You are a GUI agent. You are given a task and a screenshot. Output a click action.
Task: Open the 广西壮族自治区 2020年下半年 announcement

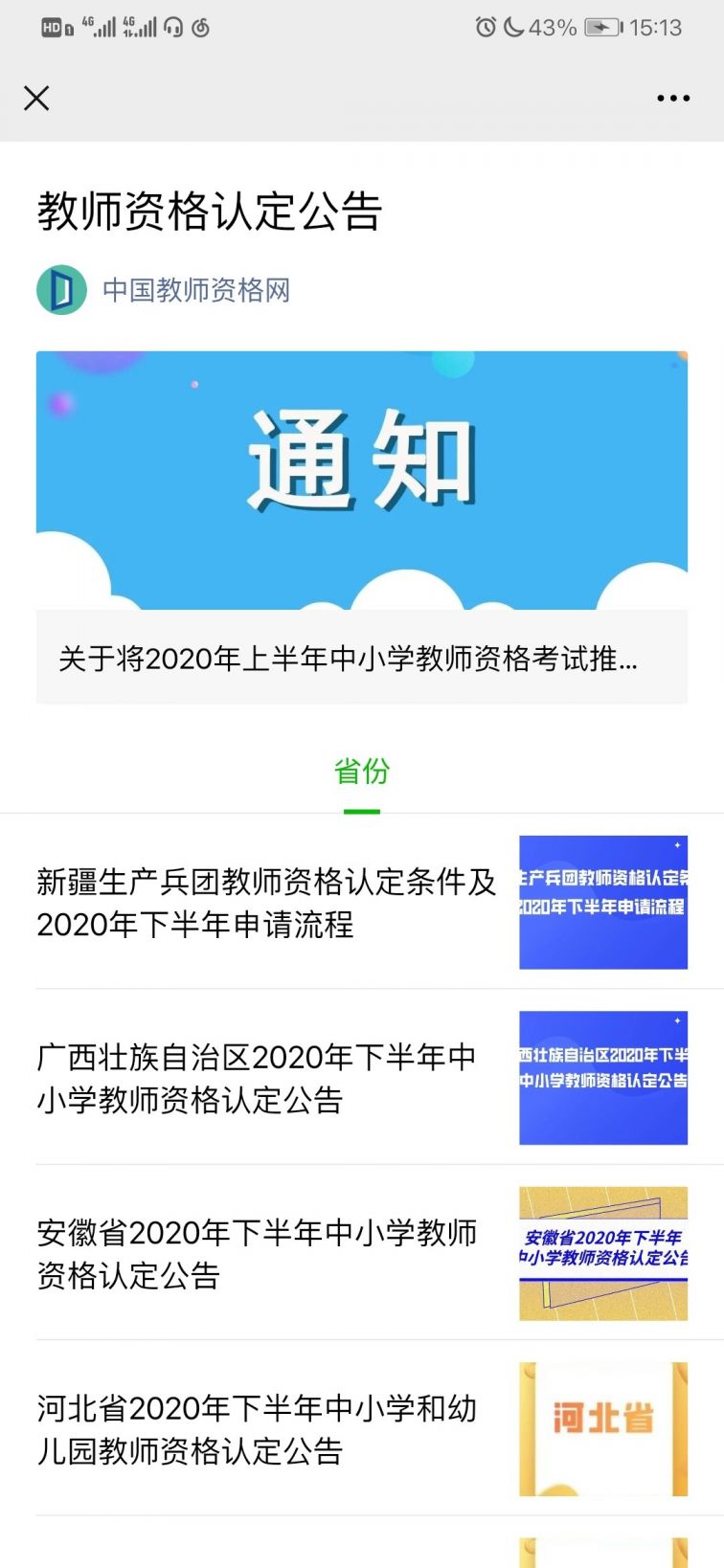click(362, 1078)
